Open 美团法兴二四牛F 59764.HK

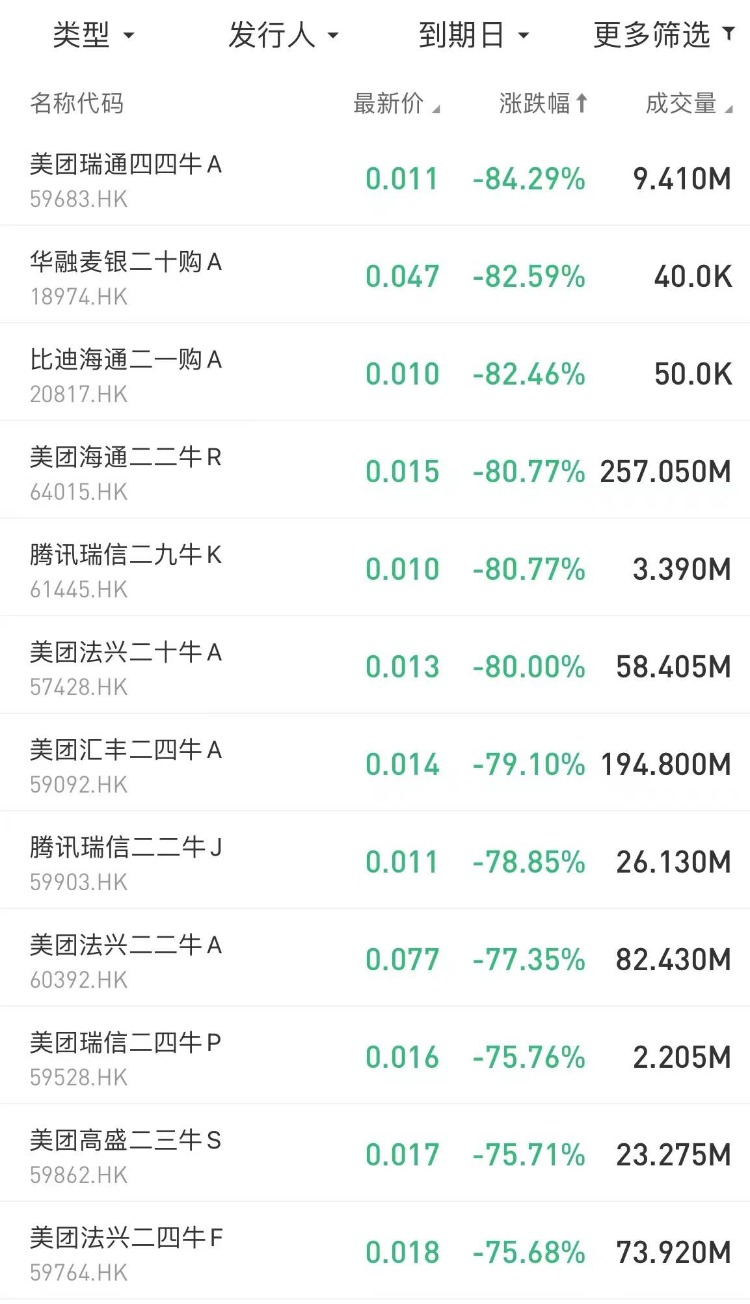(375, 1251)
